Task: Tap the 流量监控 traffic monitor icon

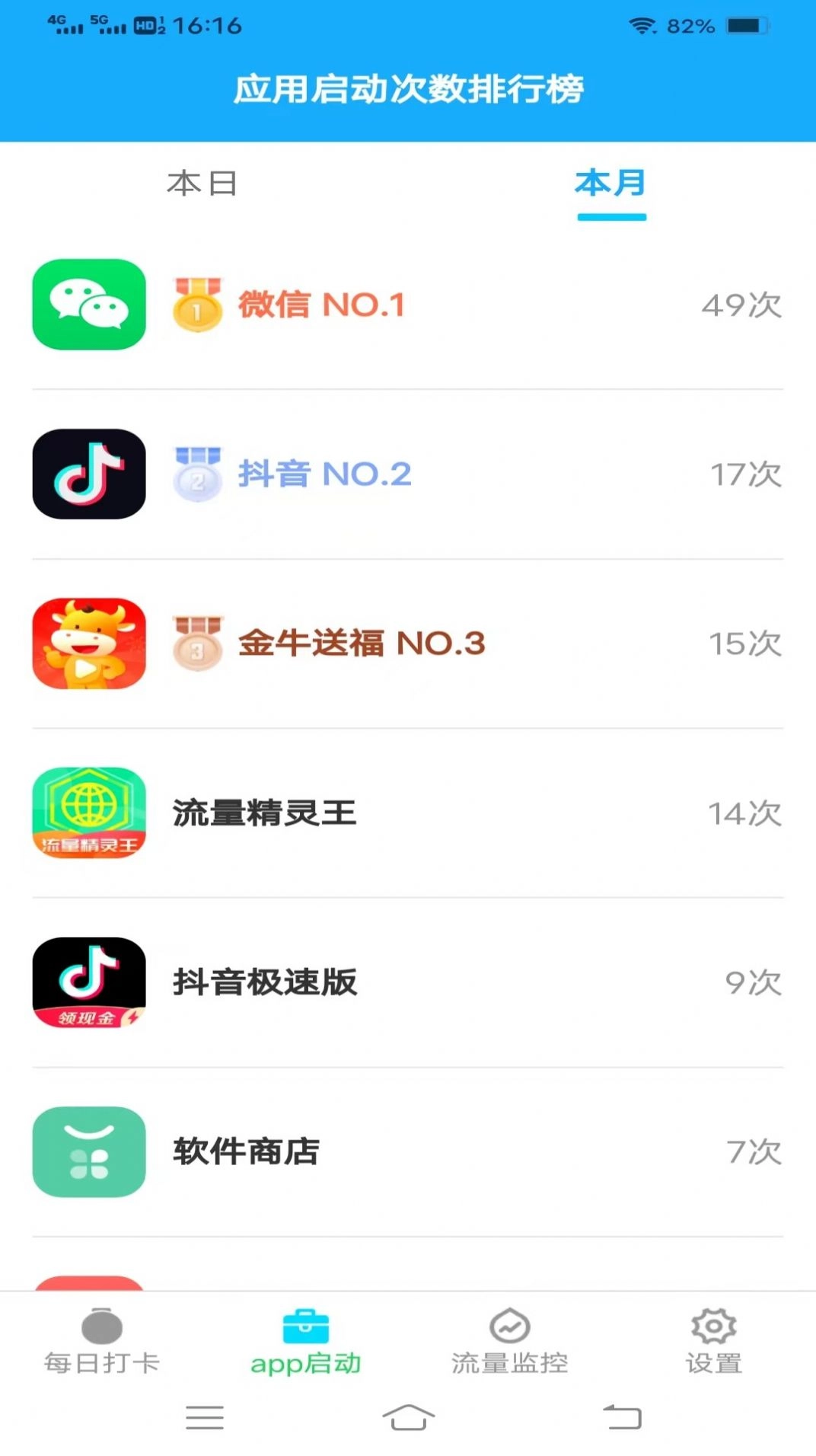Action: [509, 1340]
